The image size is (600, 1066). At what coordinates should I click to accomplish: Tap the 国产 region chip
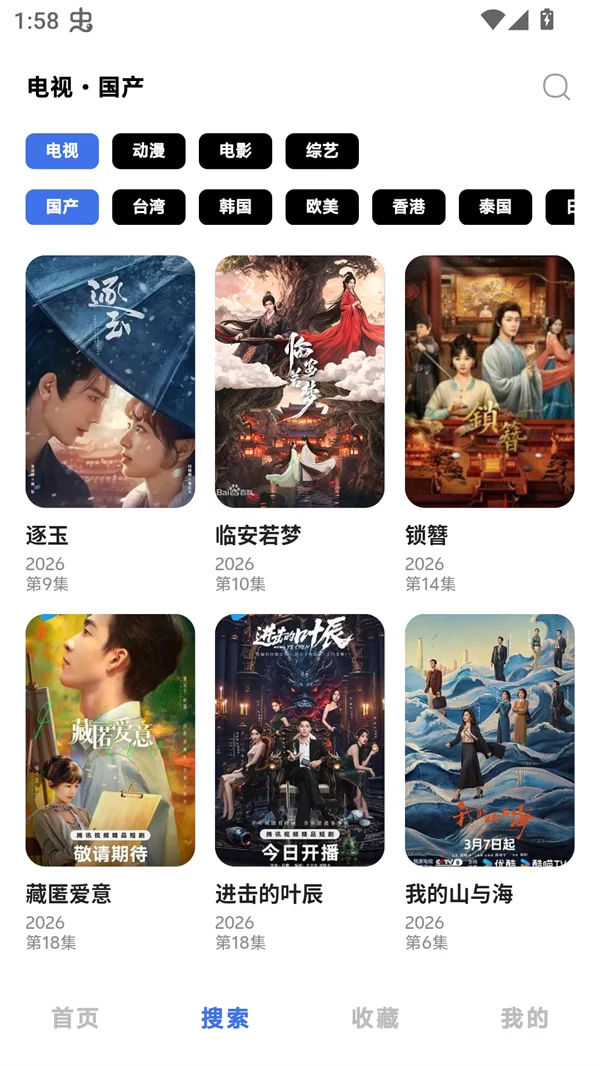tap(62, 207)
